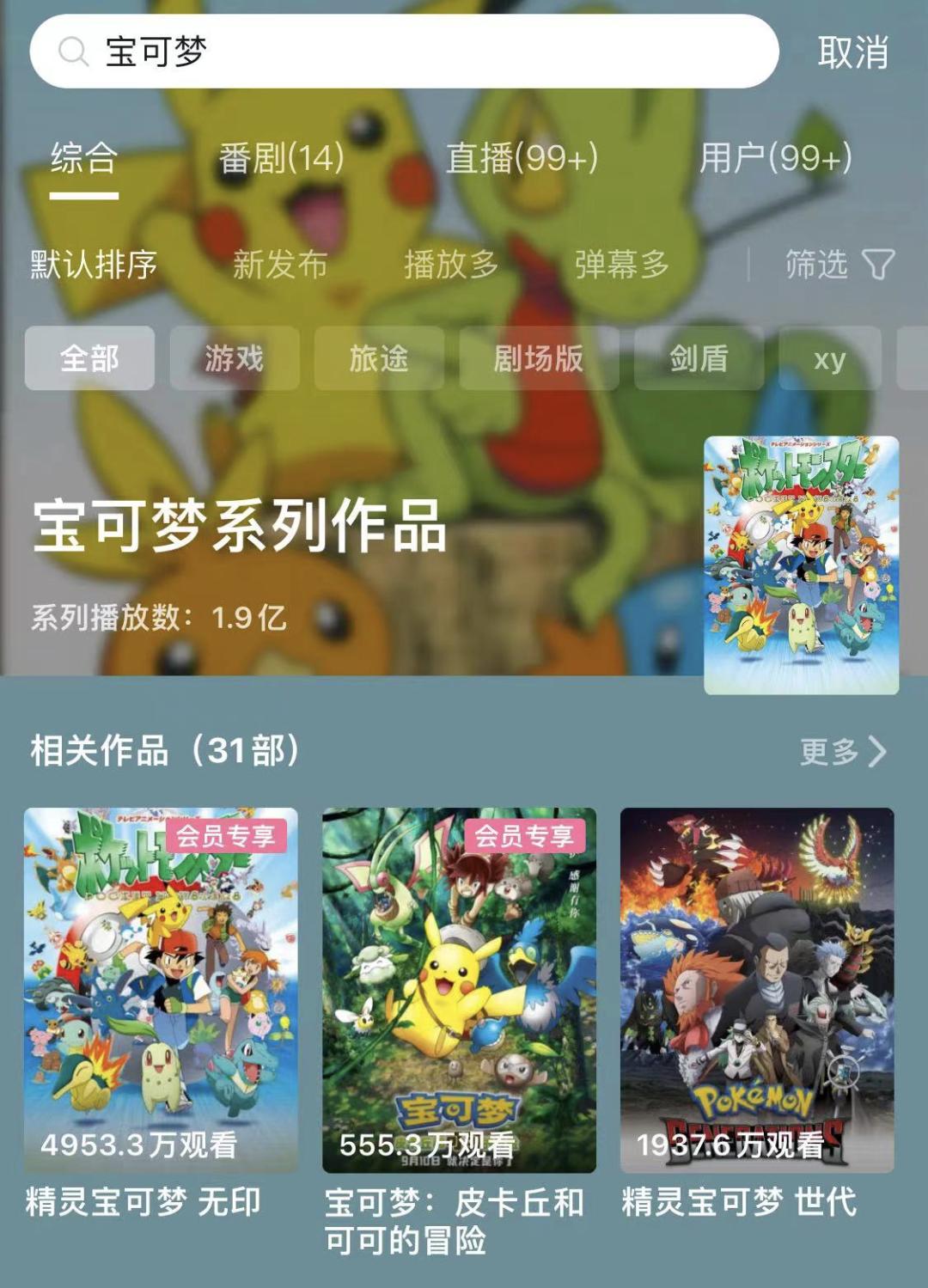
Task: View 更多 related works
Action: click(x=842, y=752)
